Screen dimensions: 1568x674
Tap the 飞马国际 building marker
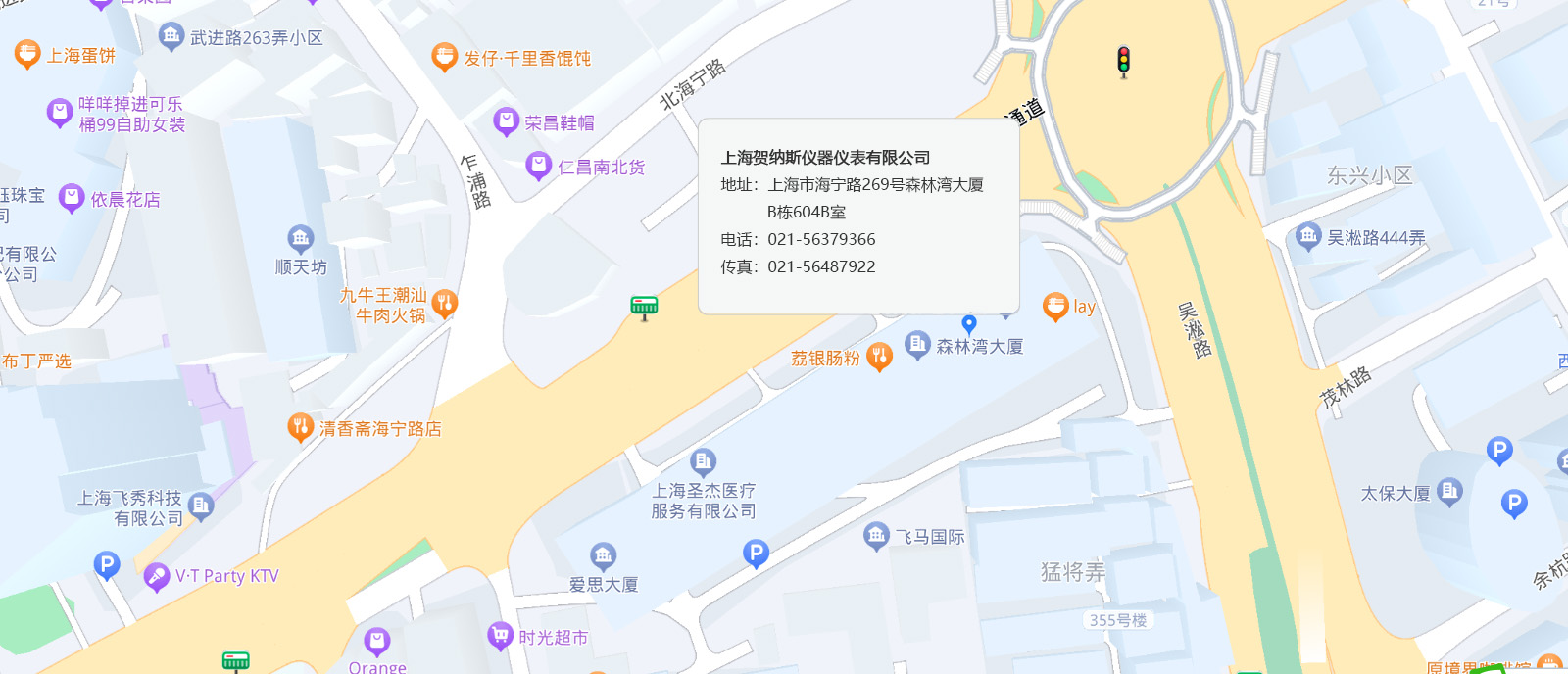876,536
